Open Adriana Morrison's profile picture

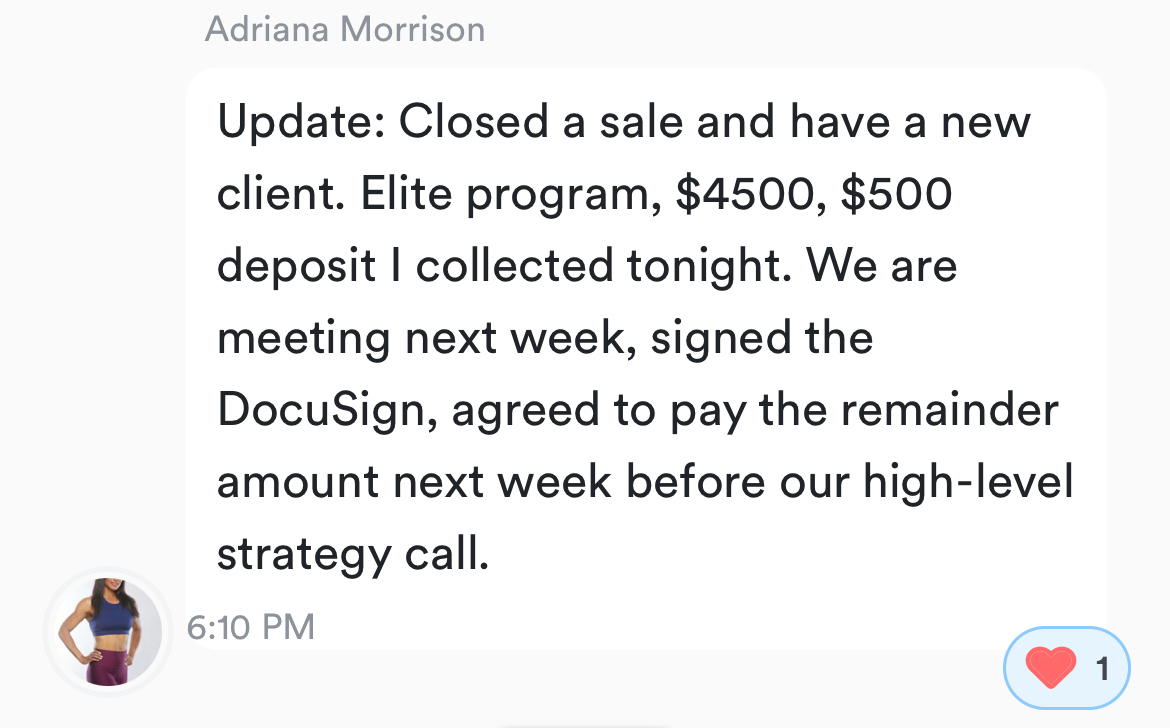pos(108,631)
